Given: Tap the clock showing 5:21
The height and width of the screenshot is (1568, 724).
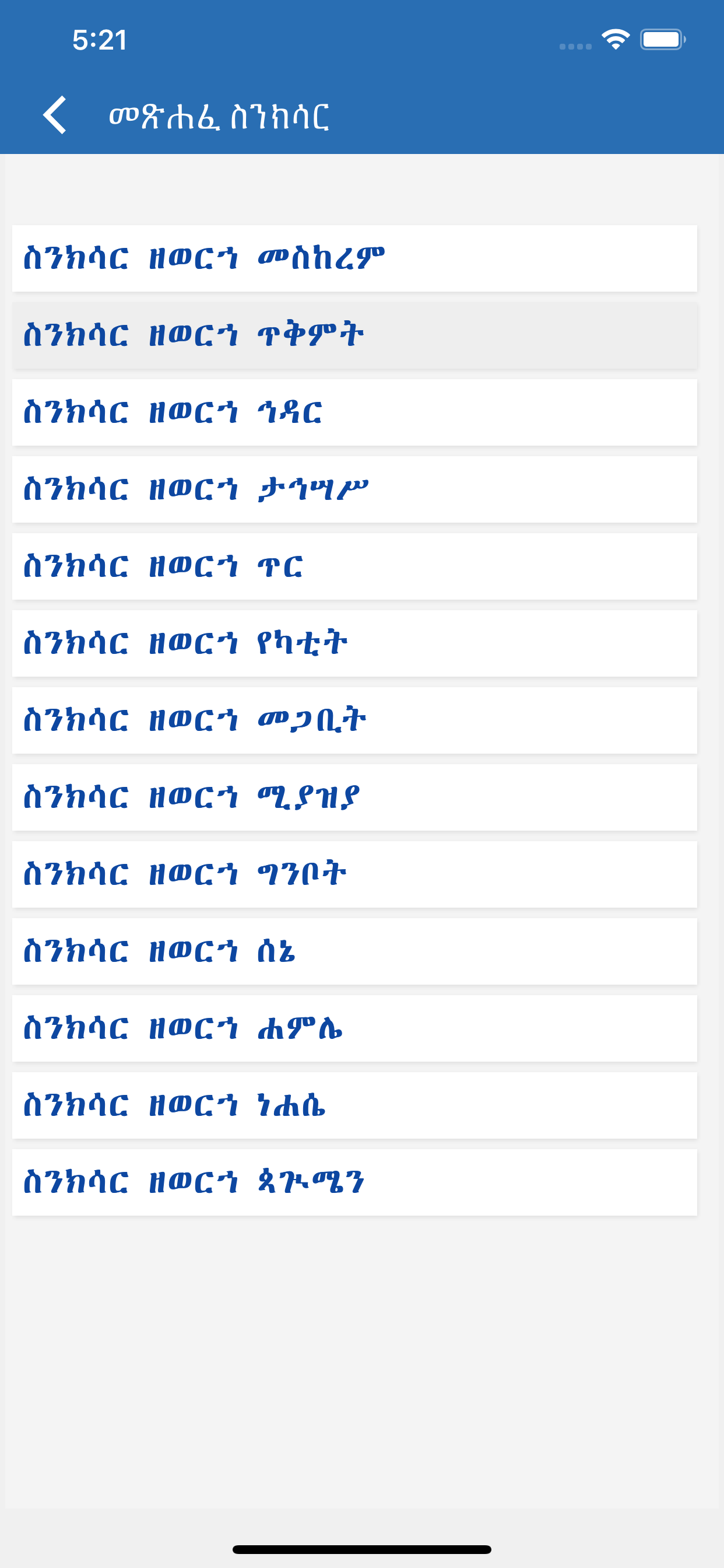Looking at the screenshot, I should pyautogui.click(x=99, y=40).
